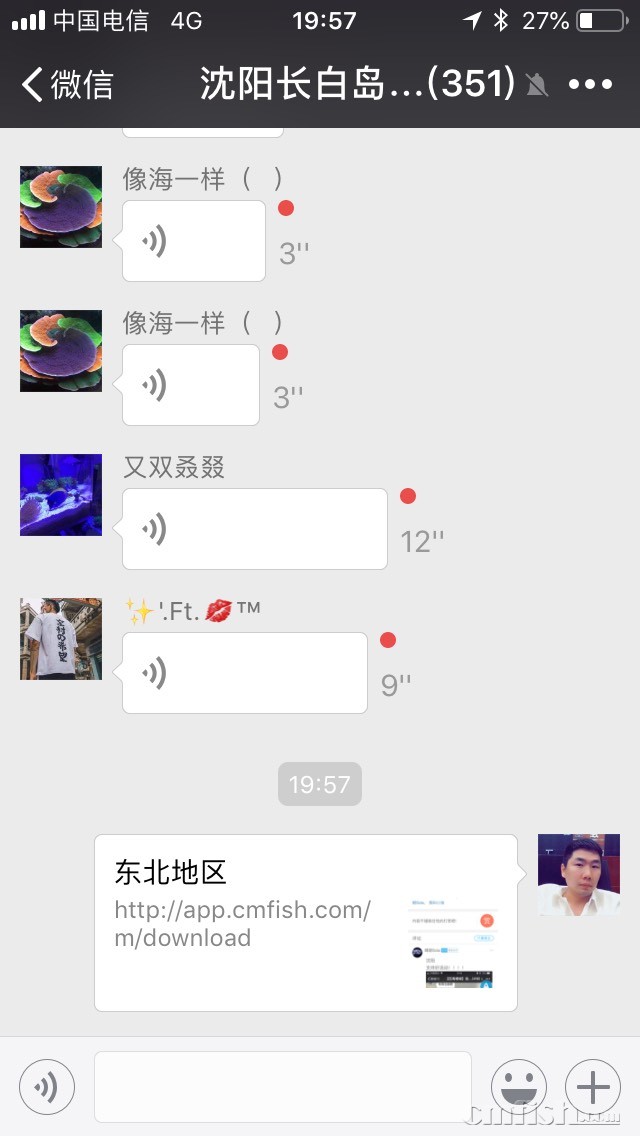This screenshot has height=1136, width=640.
Task: Play the 12-second voice message from 又双叒叕
Action: coord(254,529)
